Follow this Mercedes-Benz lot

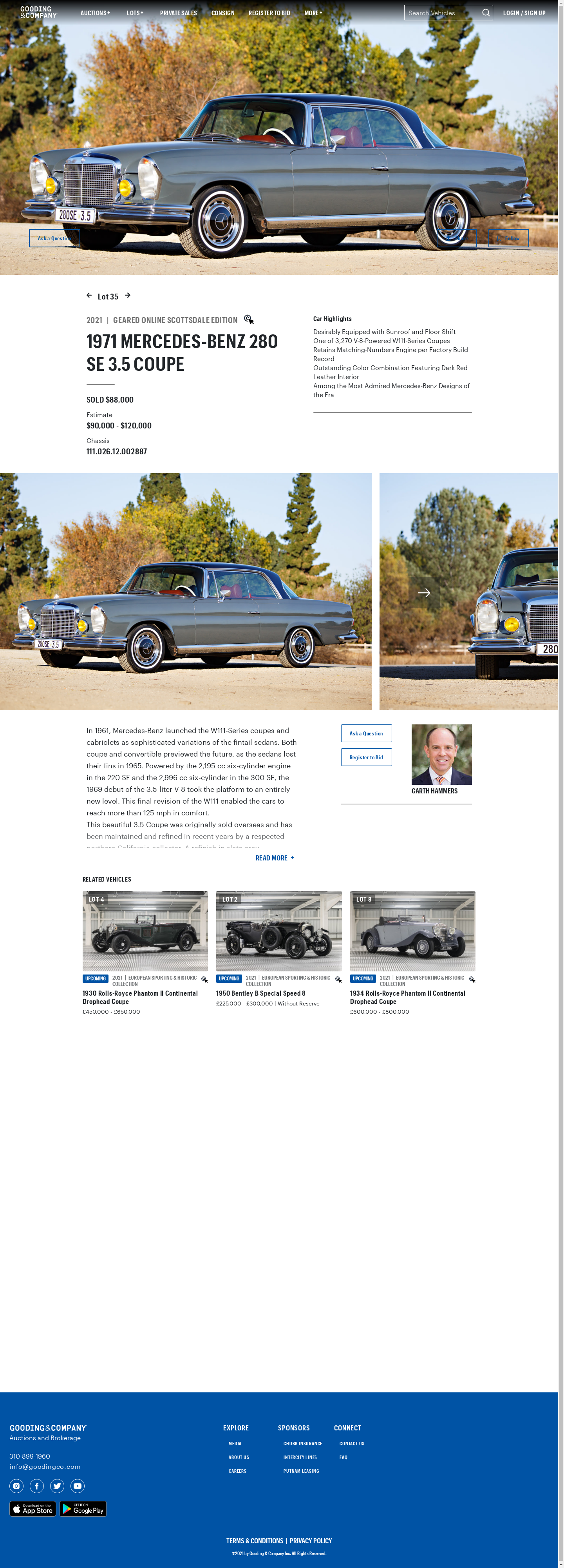tap(509, 238)
